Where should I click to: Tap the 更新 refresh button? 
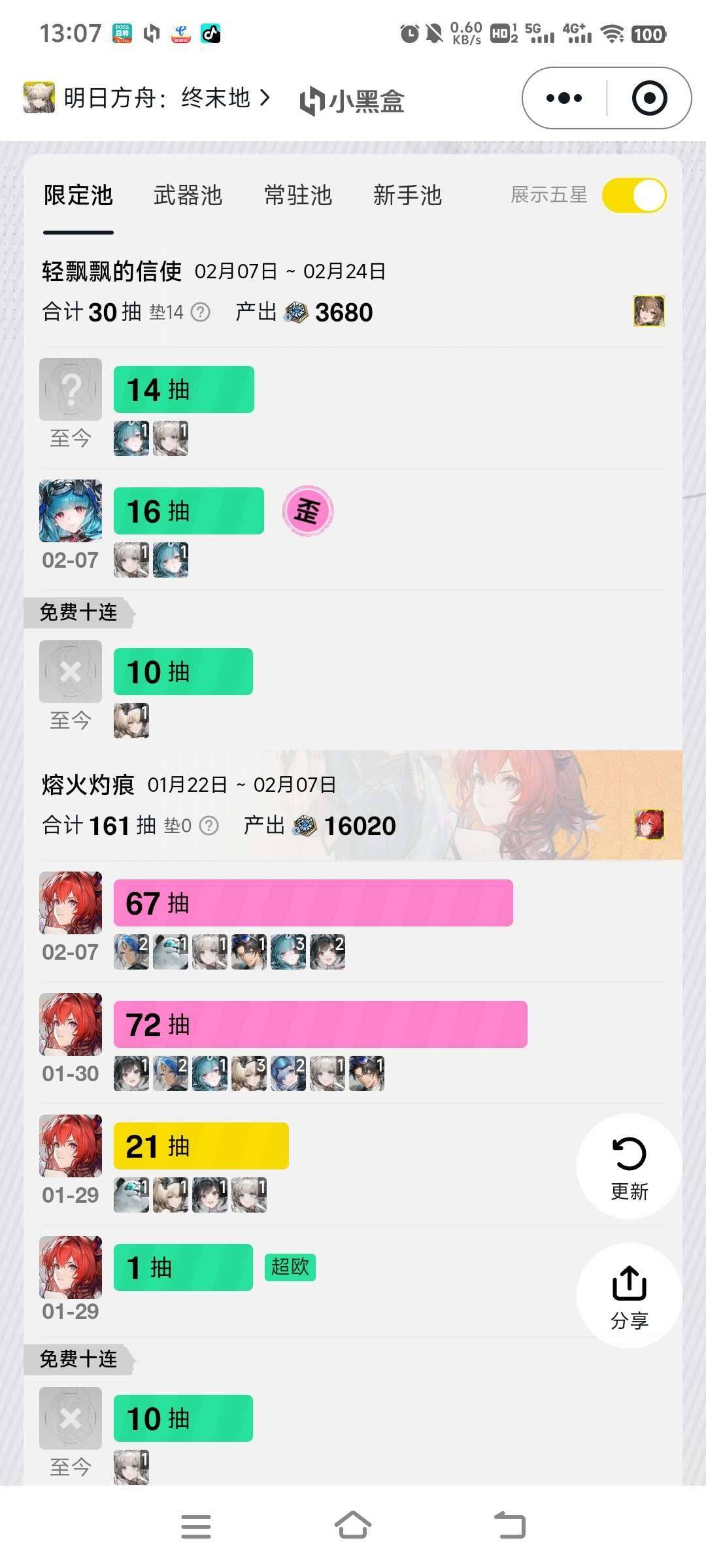point(629,1166)
